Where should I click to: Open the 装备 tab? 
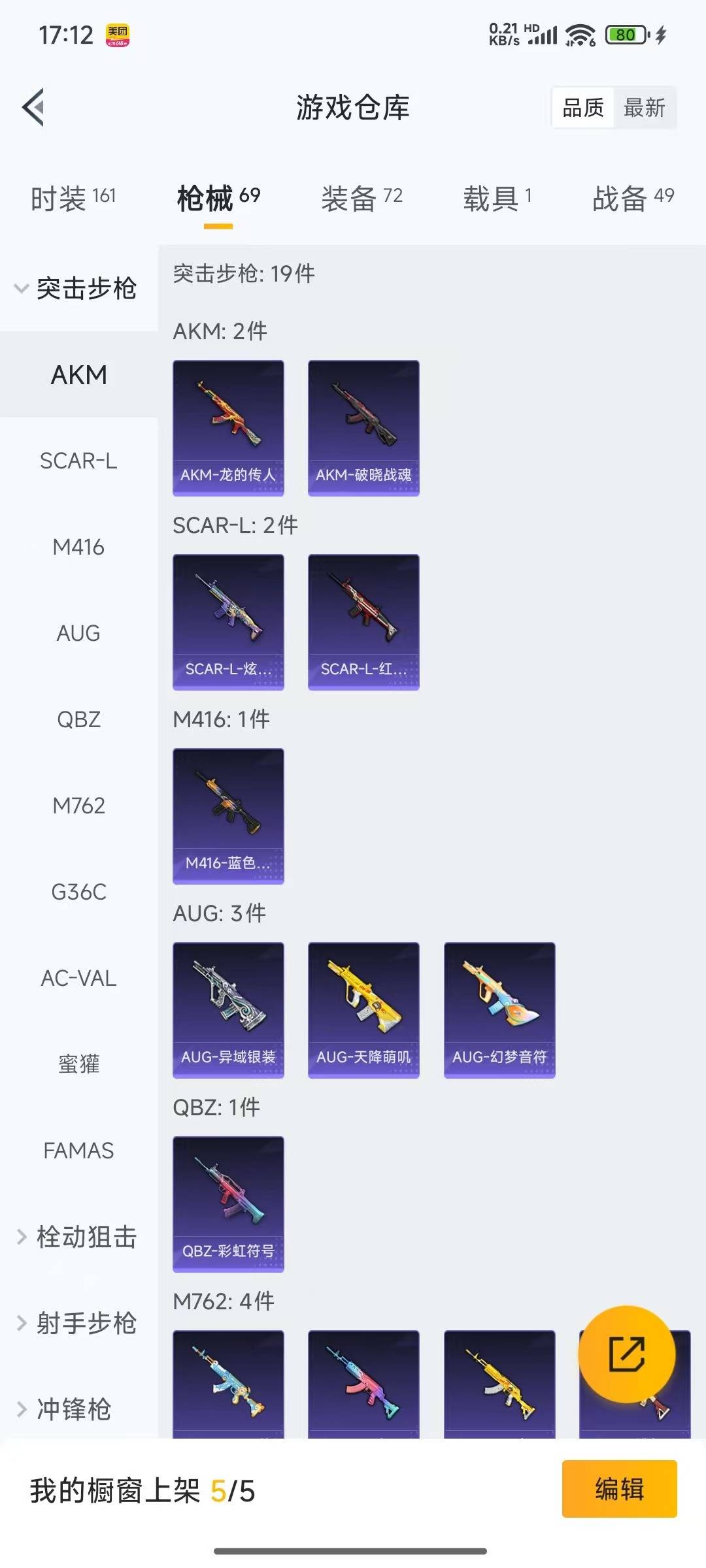coord(361,198)
